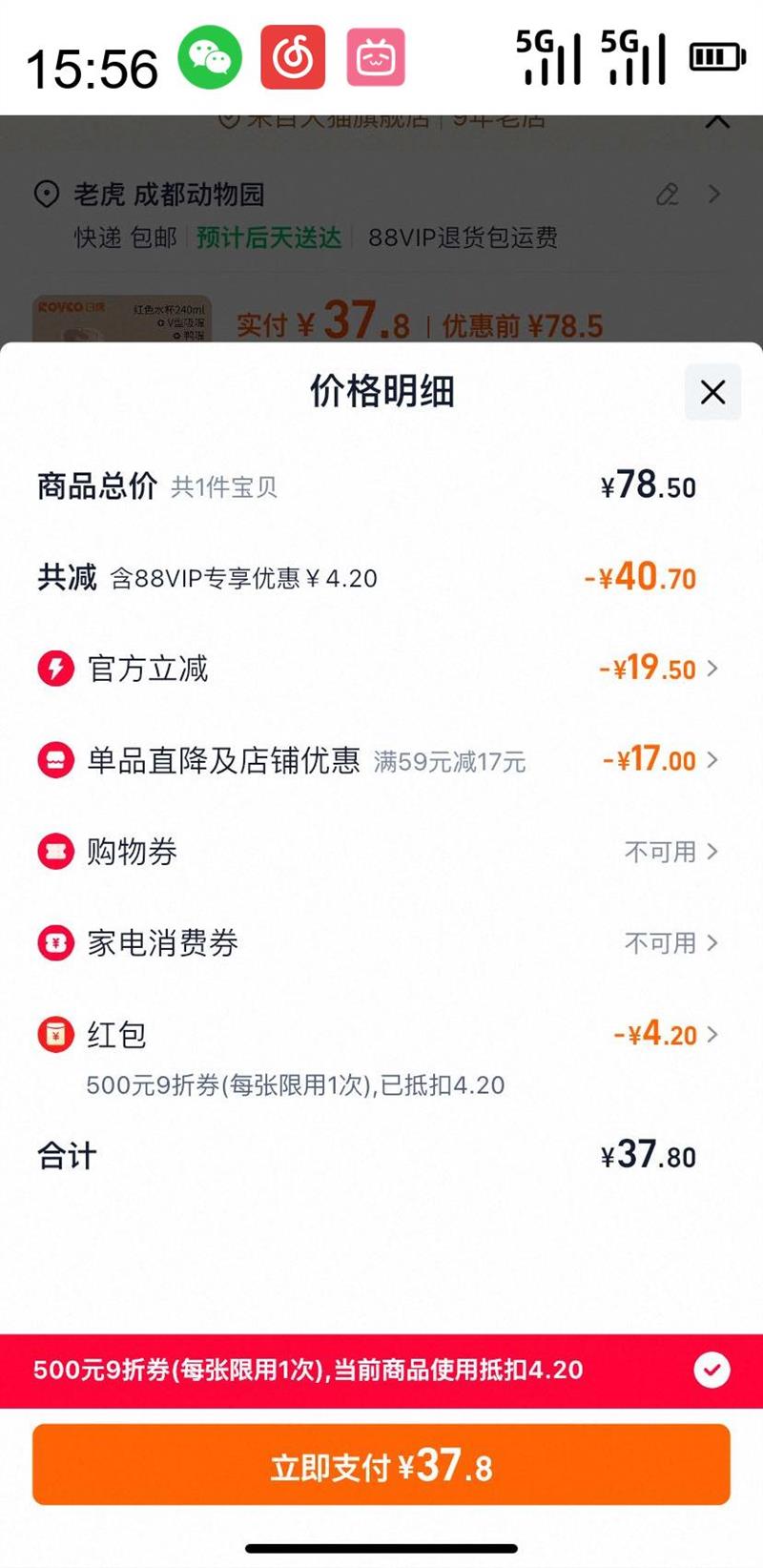The image size is (763, 1568).
Task: Tap 立即支付 ¥37.8 to pay
Action: tap(381, 1465)
